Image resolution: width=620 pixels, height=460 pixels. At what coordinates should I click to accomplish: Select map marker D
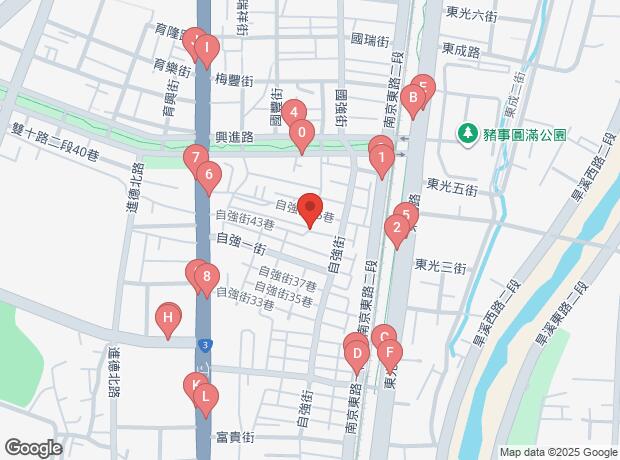[x=356, y=354]
